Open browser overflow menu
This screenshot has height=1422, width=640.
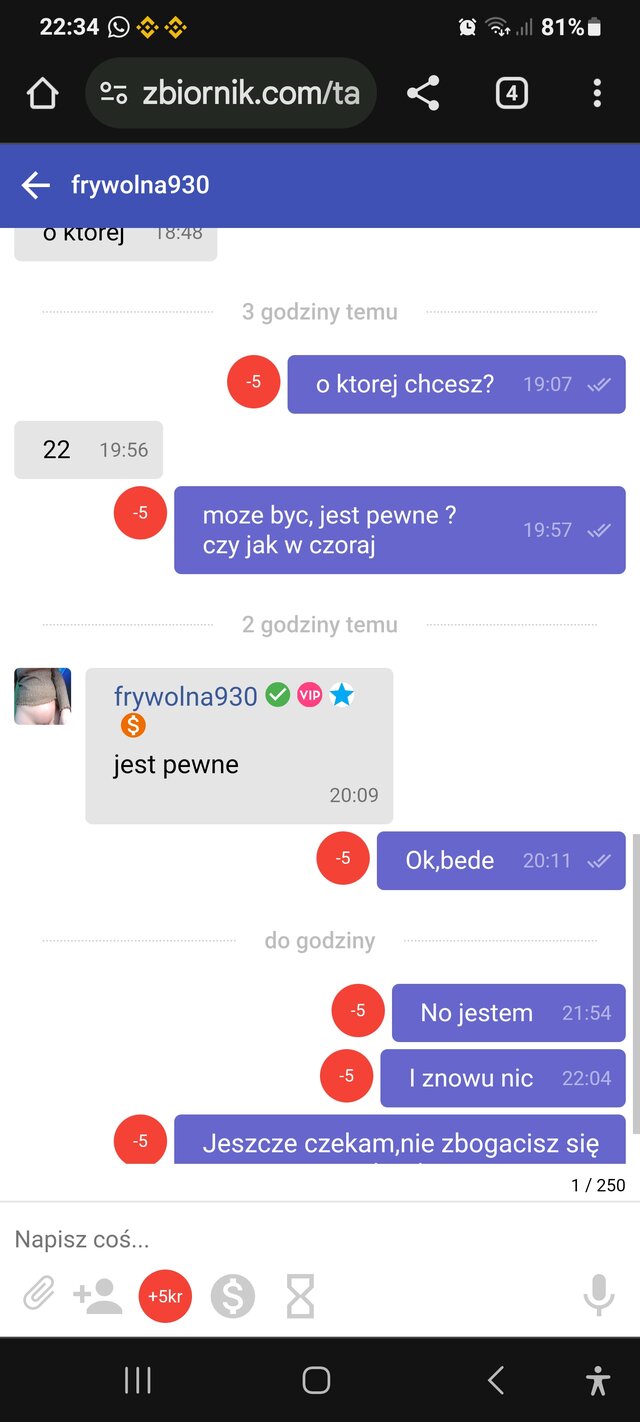(x=597, y=94)
